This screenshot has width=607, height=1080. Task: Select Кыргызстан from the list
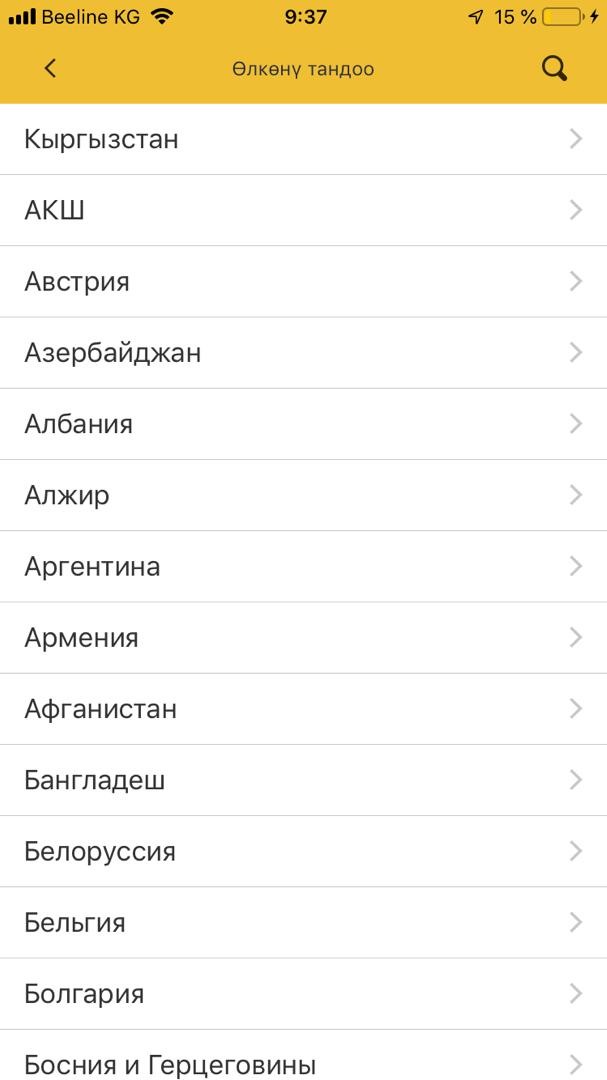pyautogui.click(x=303, y=139)
